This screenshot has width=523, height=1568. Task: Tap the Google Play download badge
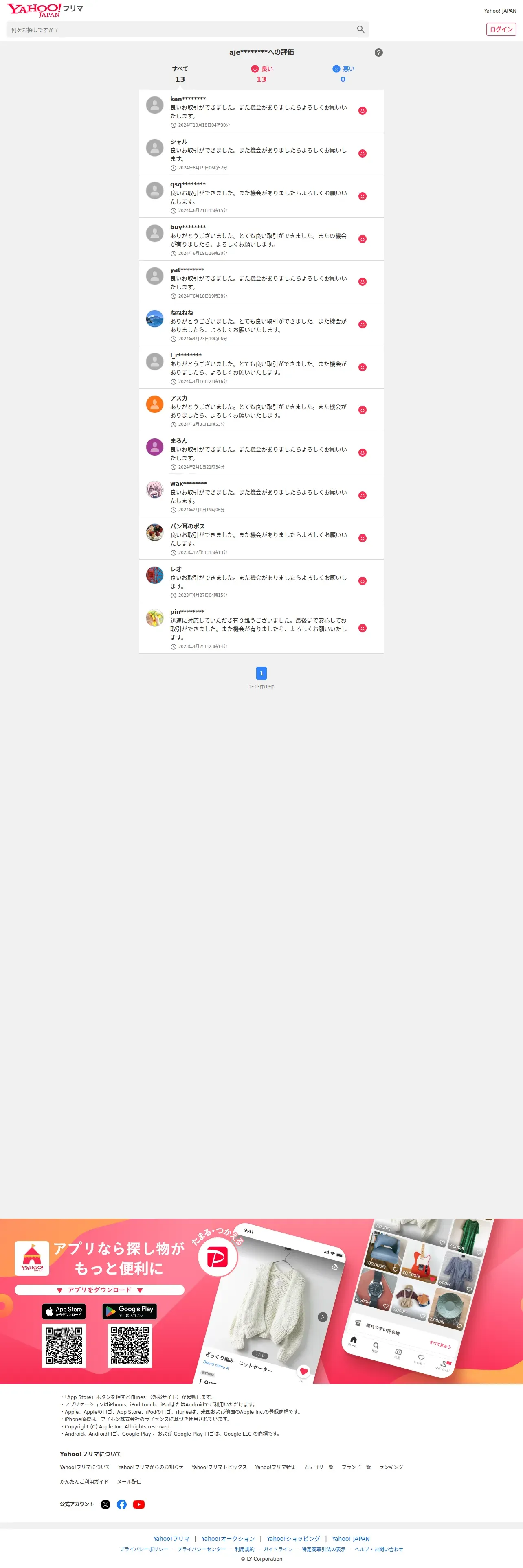click(130, 1311)
